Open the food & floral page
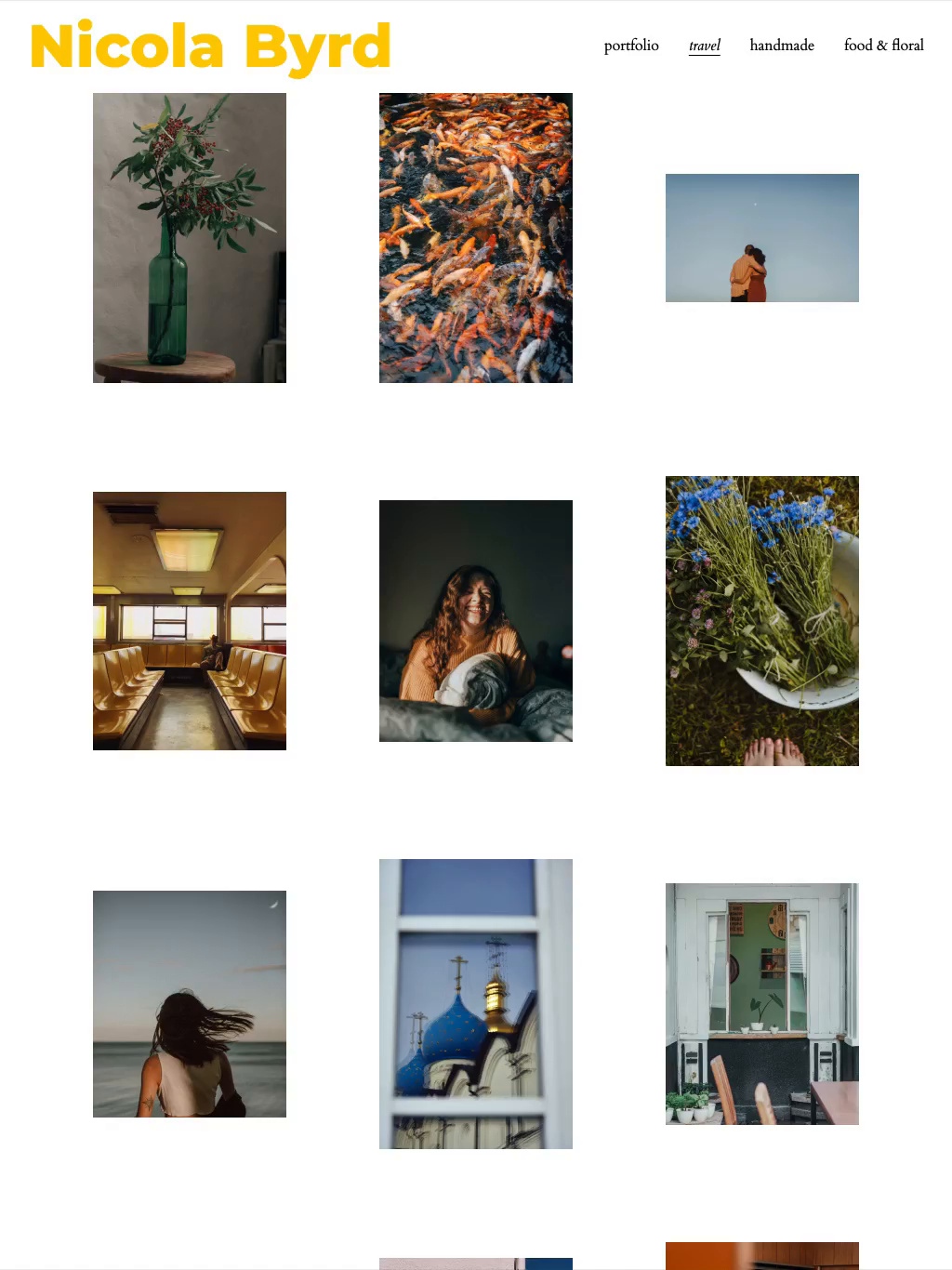This screenshot has height=1270, width=952. (x=884, y=45)
